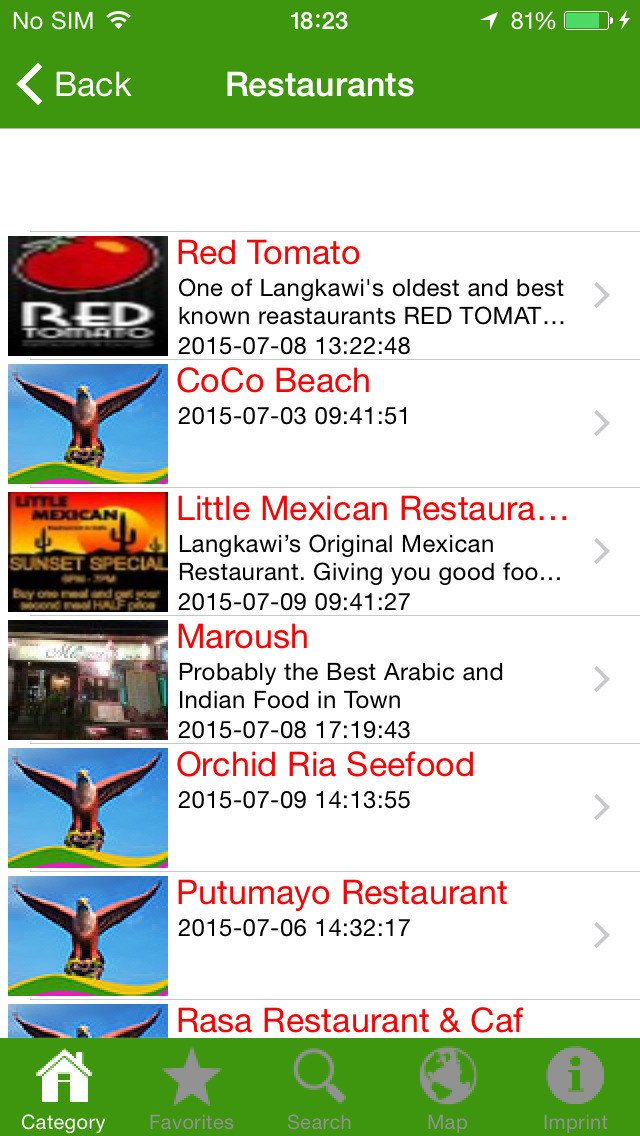The height and width of the screenshot is (1136, 640).
Task: Open the Search tab
Action: (320, 1088)
